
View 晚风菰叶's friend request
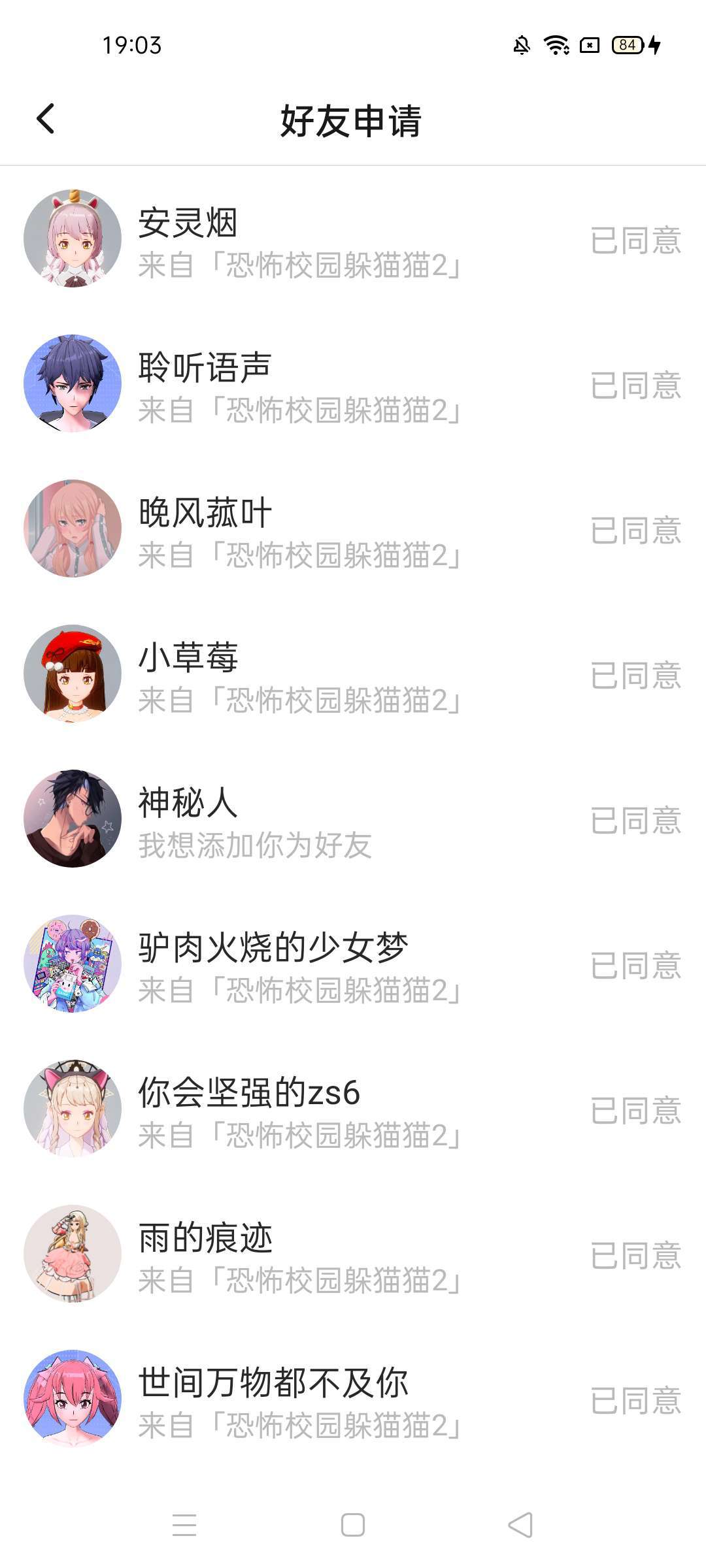click(301, 531)
